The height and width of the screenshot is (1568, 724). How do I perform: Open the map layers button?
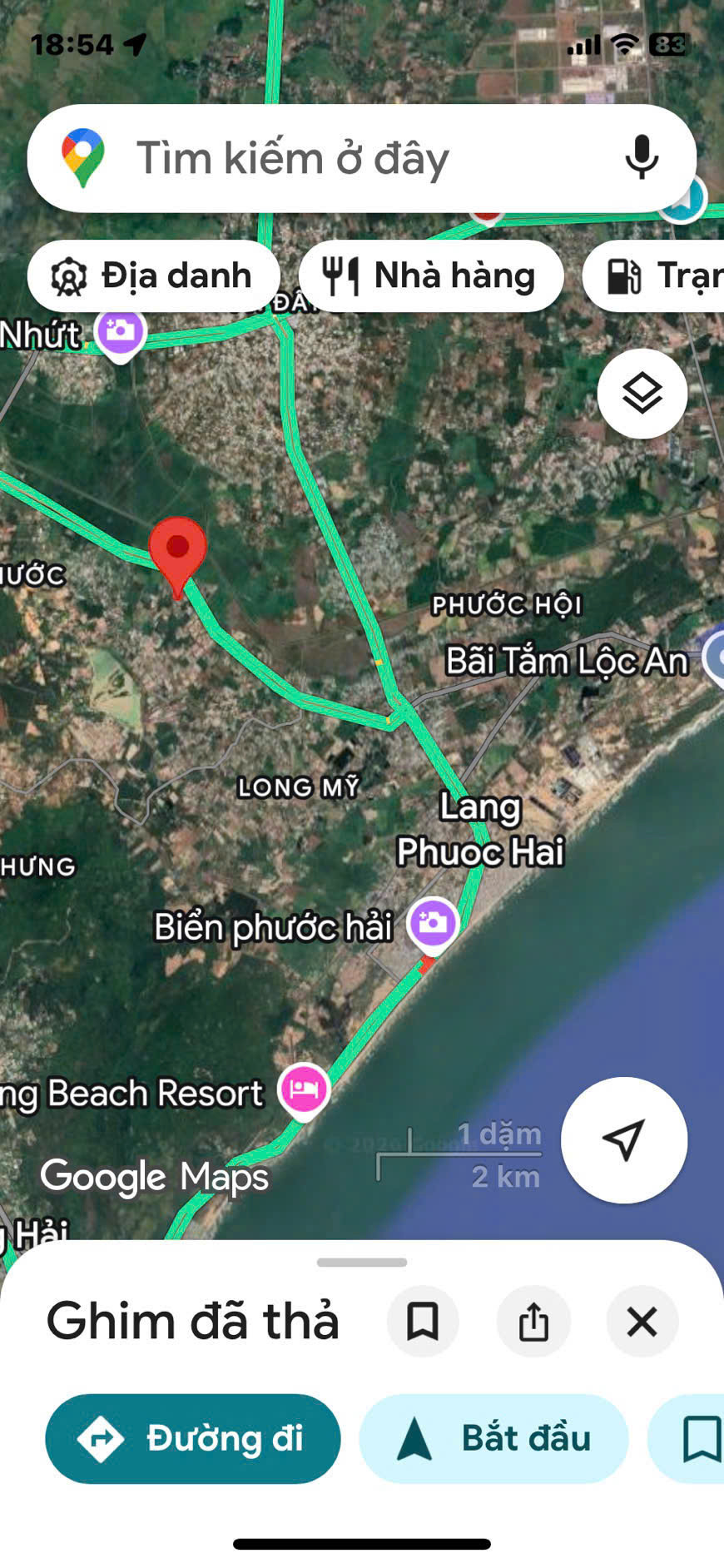tap(642, 394)
